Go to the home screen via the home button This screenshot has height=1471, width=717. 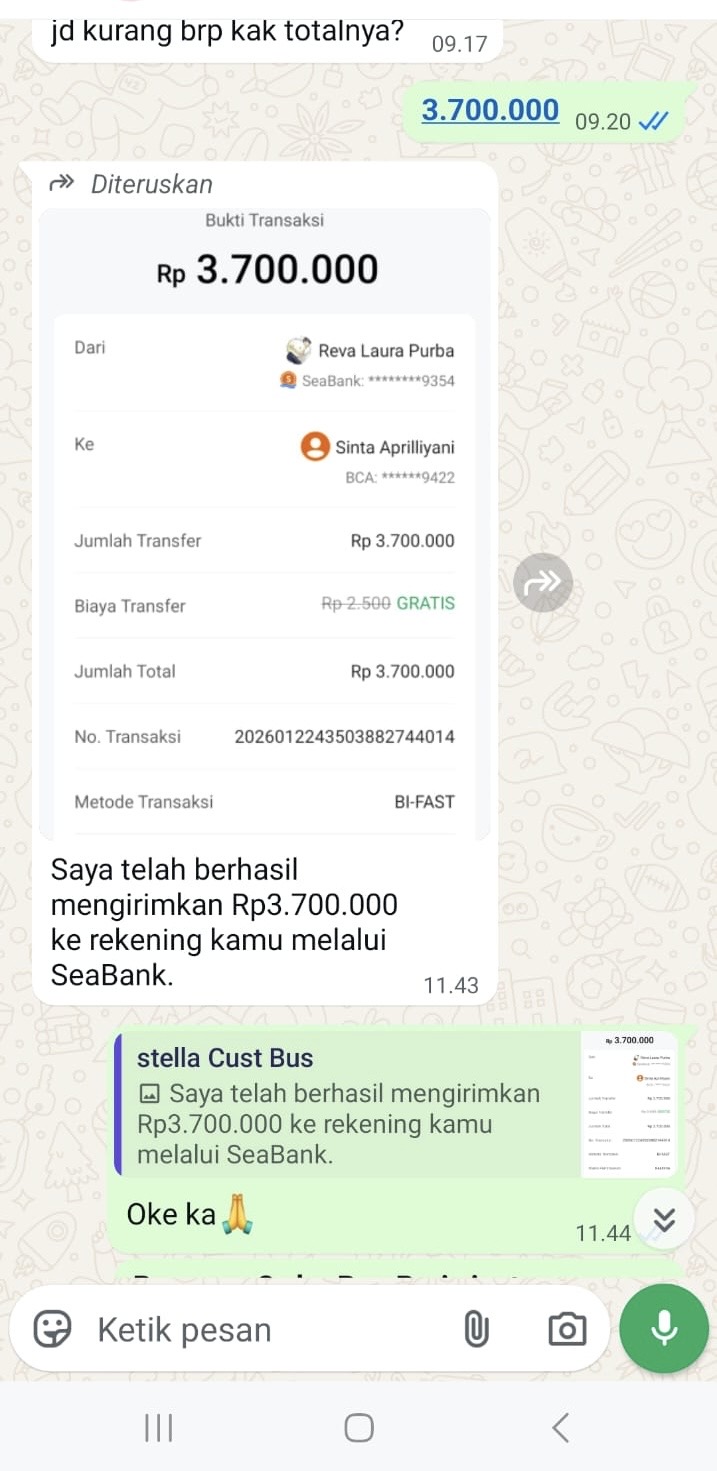[359, 1427]
